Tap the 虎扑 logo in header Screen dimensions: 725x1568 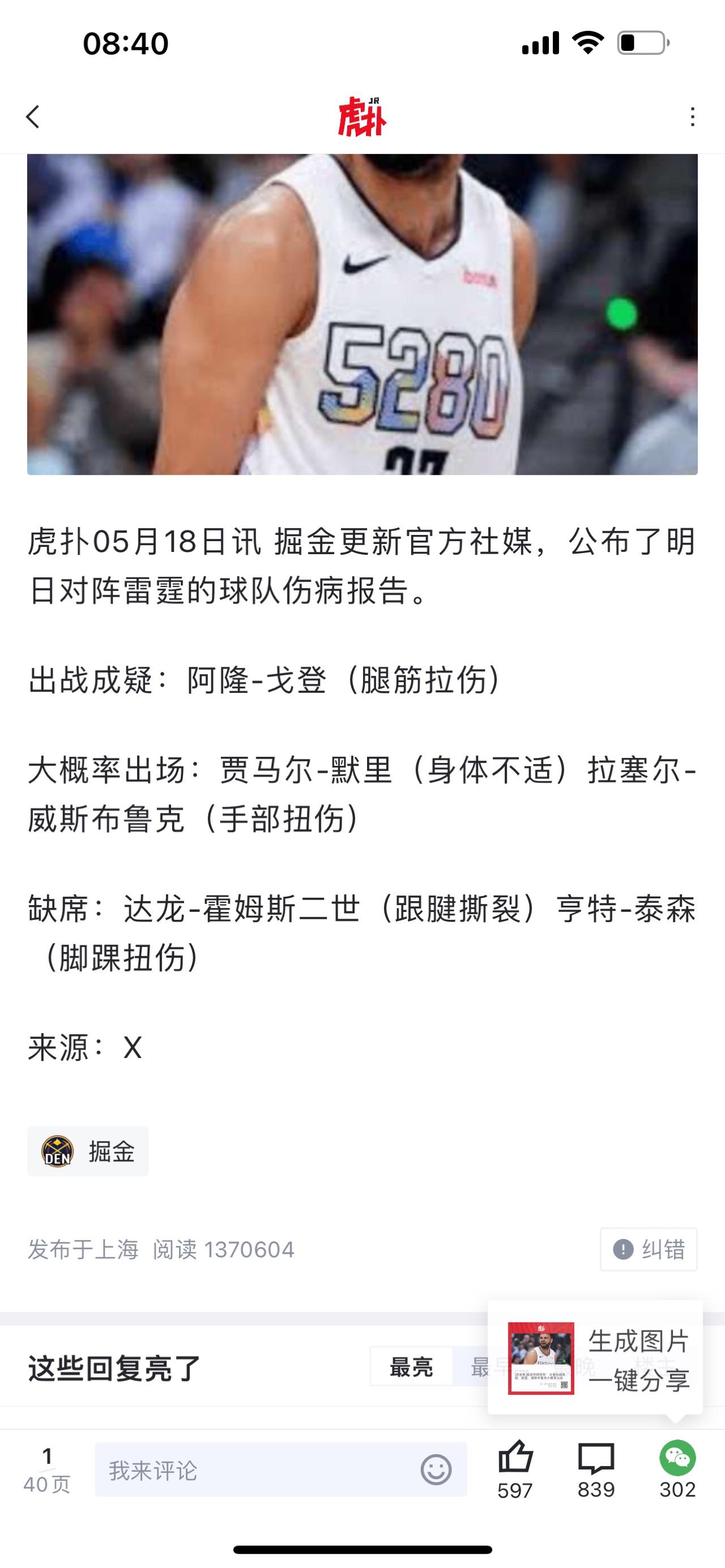tap(362, 117)
